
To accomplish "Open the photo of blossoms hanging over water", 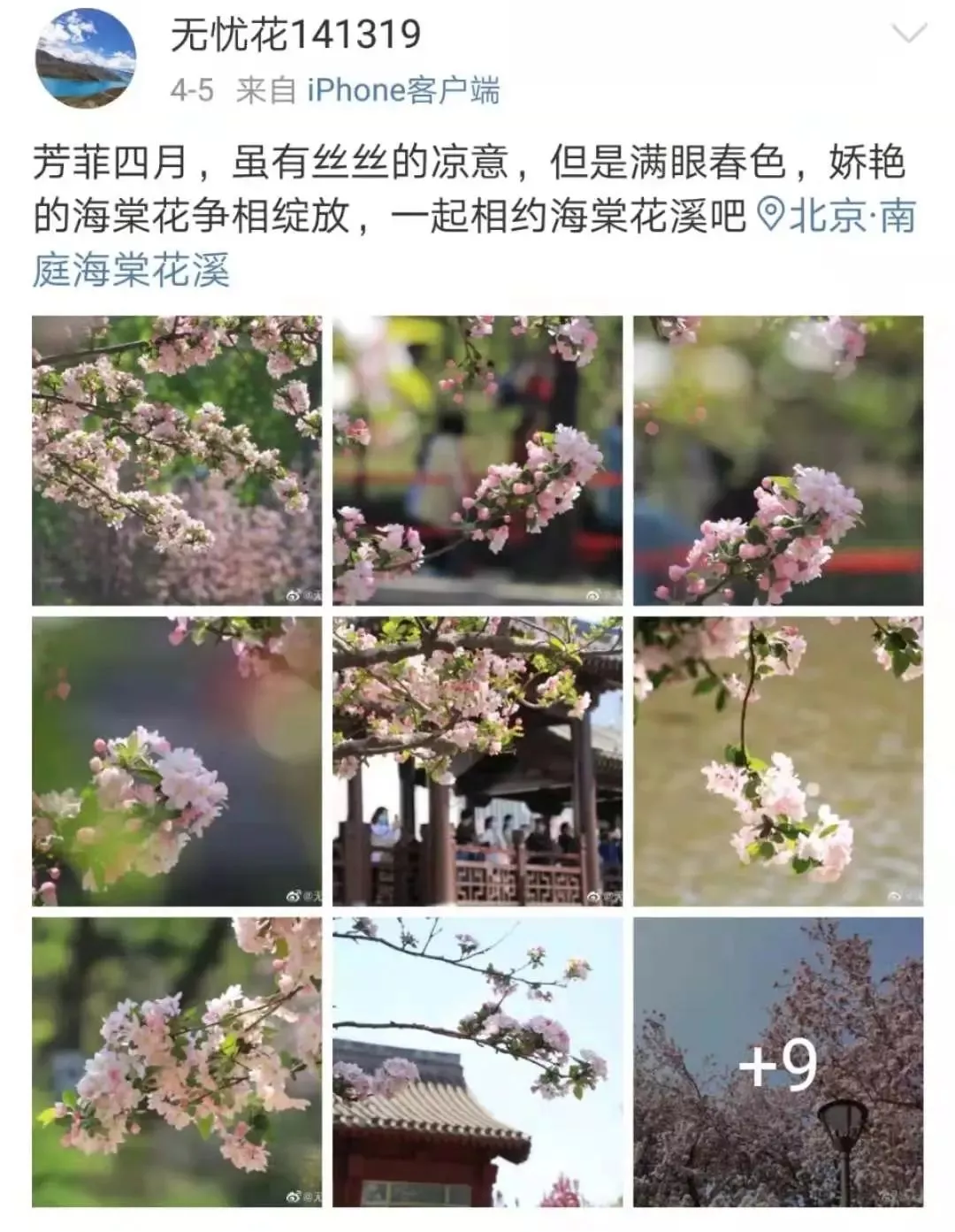I will (x=777, y=761).
